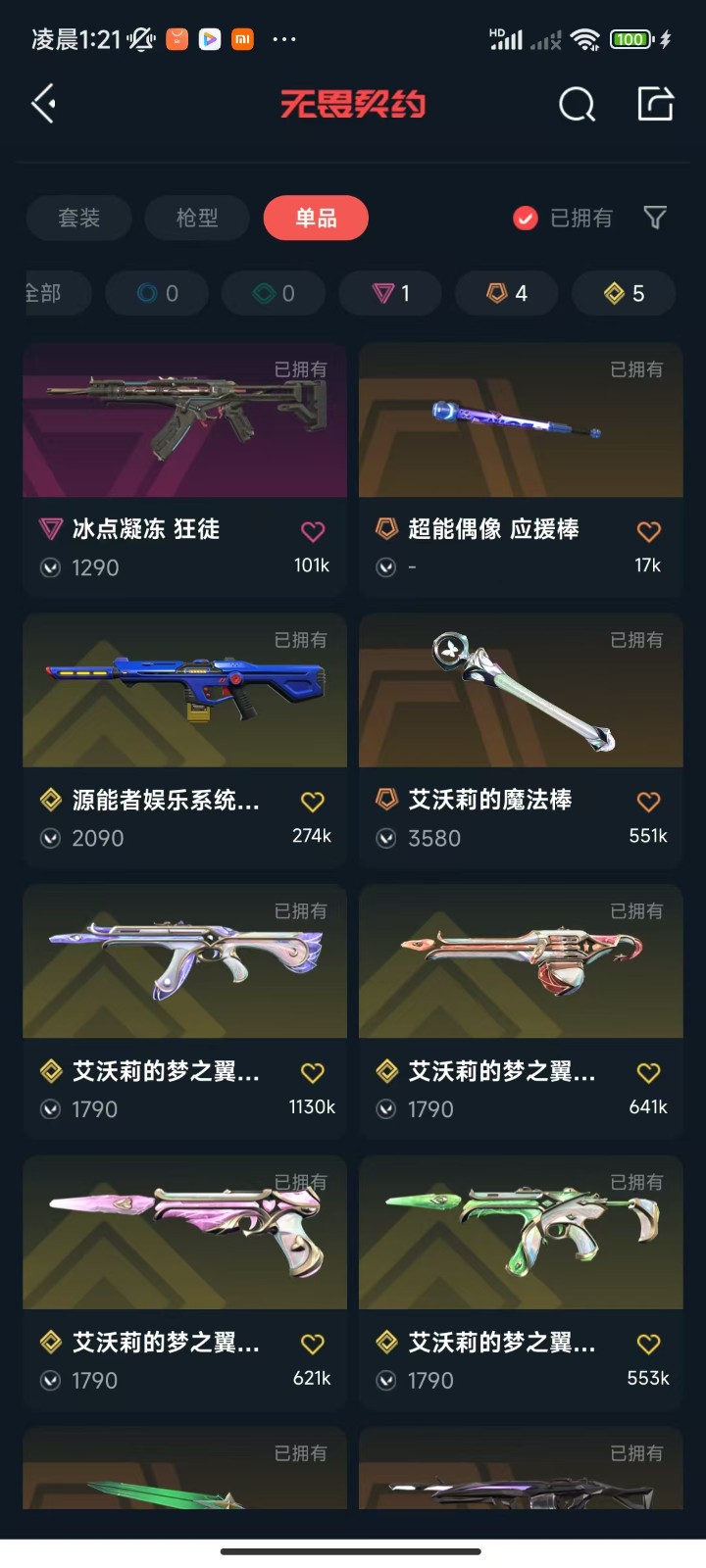Open the filter funnel icon
706x1568 pixels.
(655, 218)
